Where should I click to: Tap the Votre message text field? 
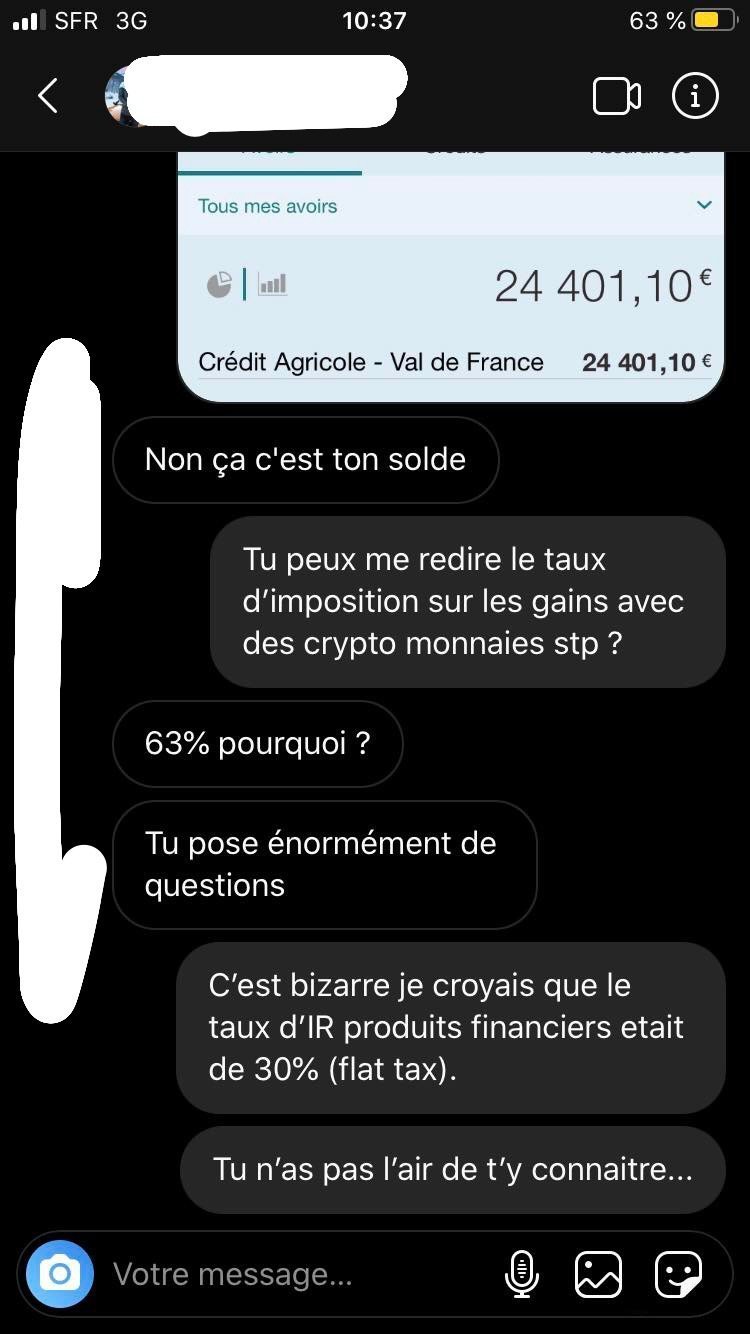click(x=300, y=1274)
